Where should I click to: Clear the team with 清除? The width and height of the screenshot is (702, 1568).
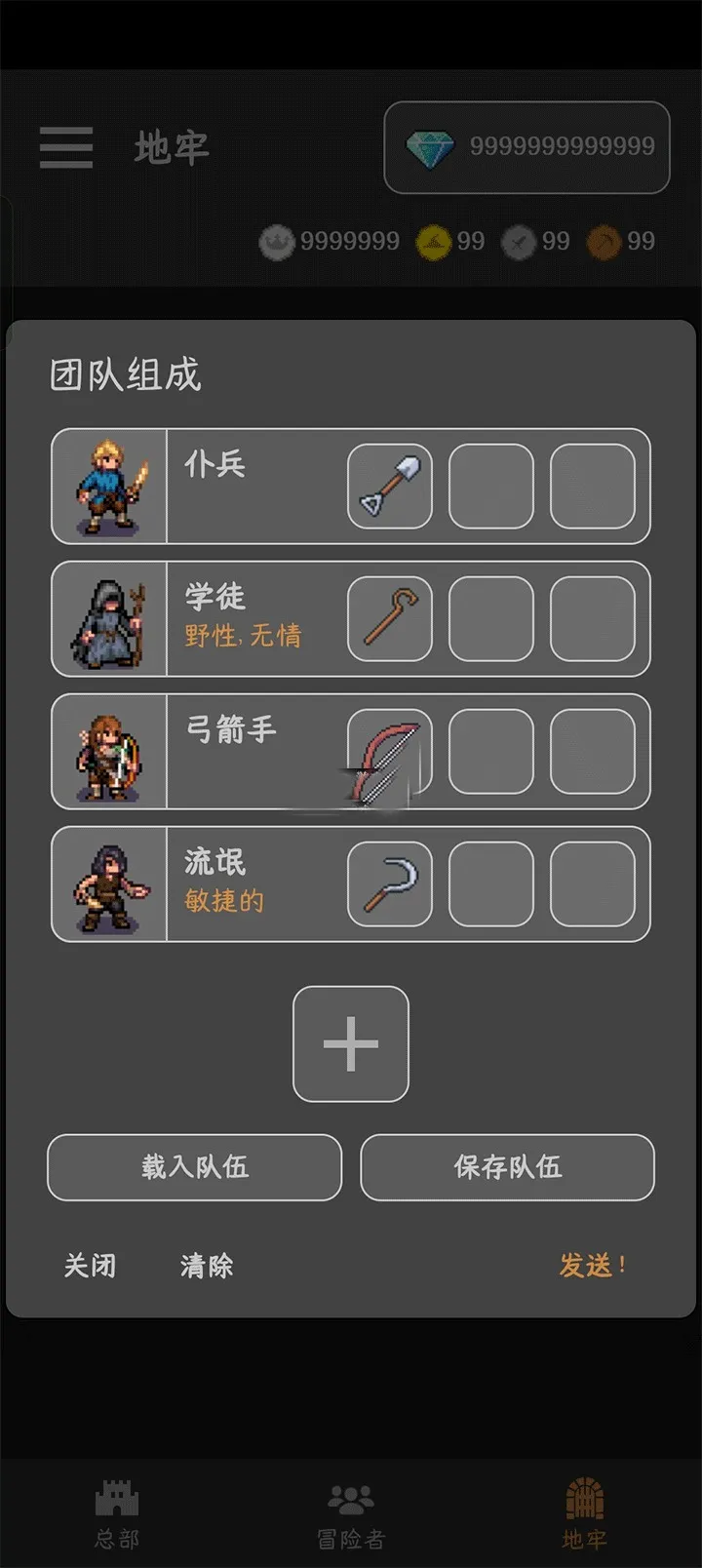(207, 1266)
